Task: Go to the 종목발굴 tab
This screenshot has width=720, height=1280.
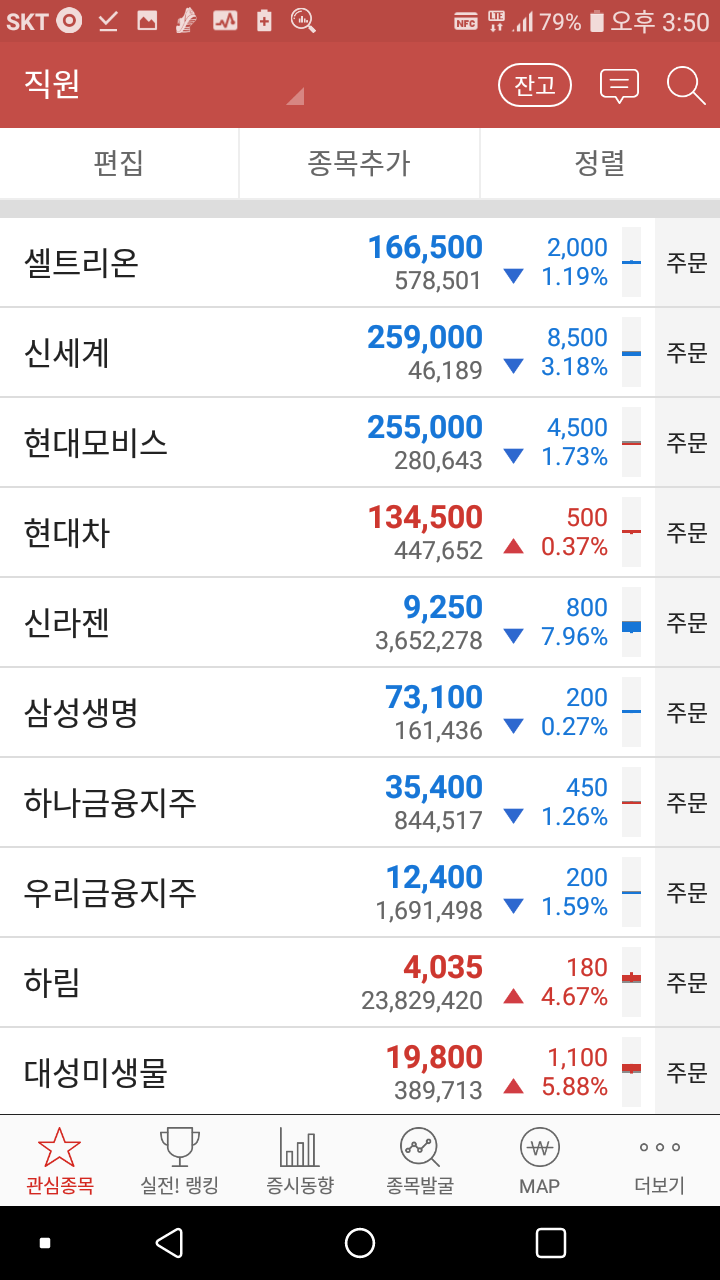Action: click(420, 1161)
